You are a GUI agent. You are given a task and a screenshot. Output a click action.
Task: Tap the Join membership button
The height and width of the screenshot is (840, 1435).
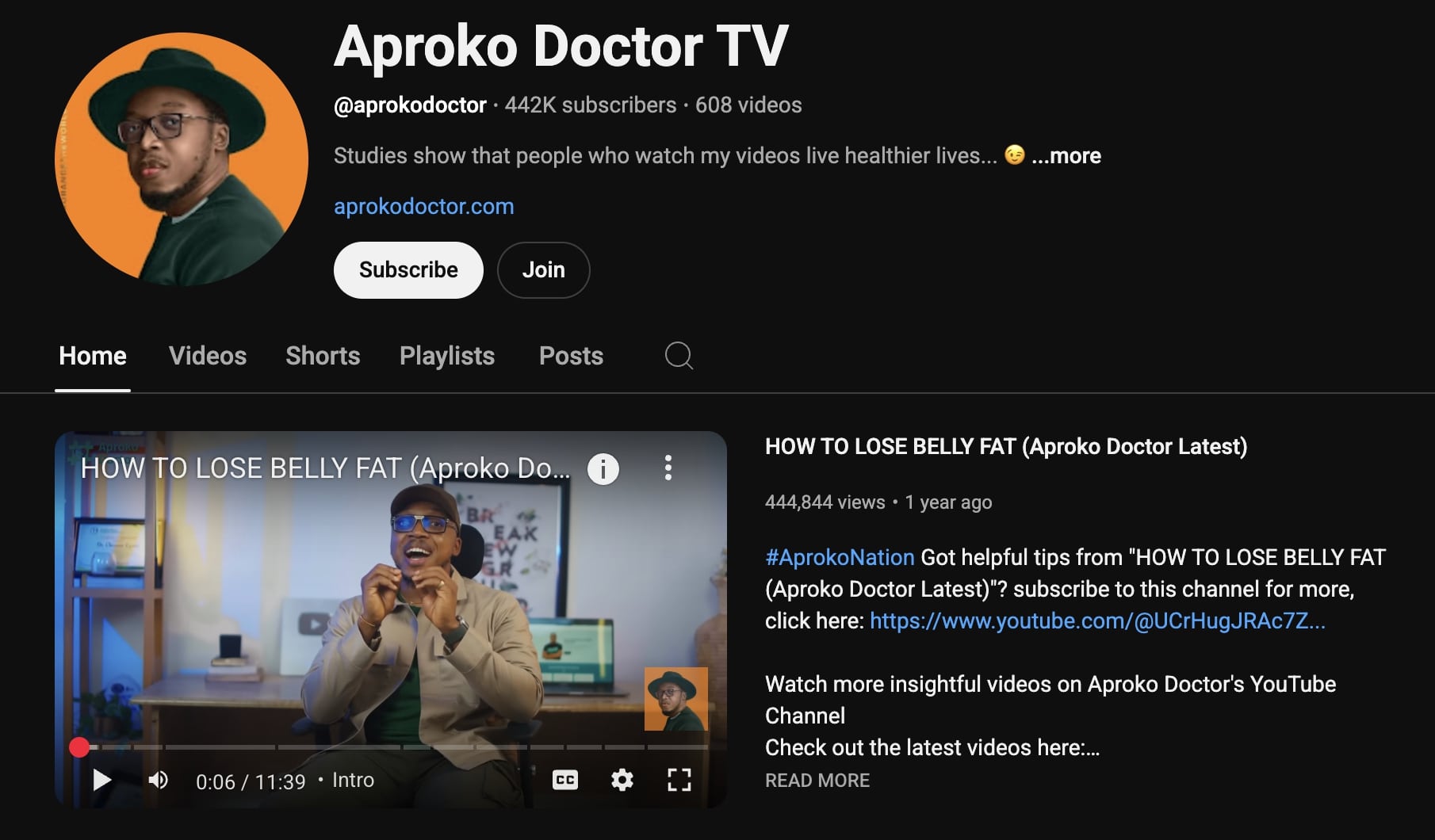(x=543, y=270)
